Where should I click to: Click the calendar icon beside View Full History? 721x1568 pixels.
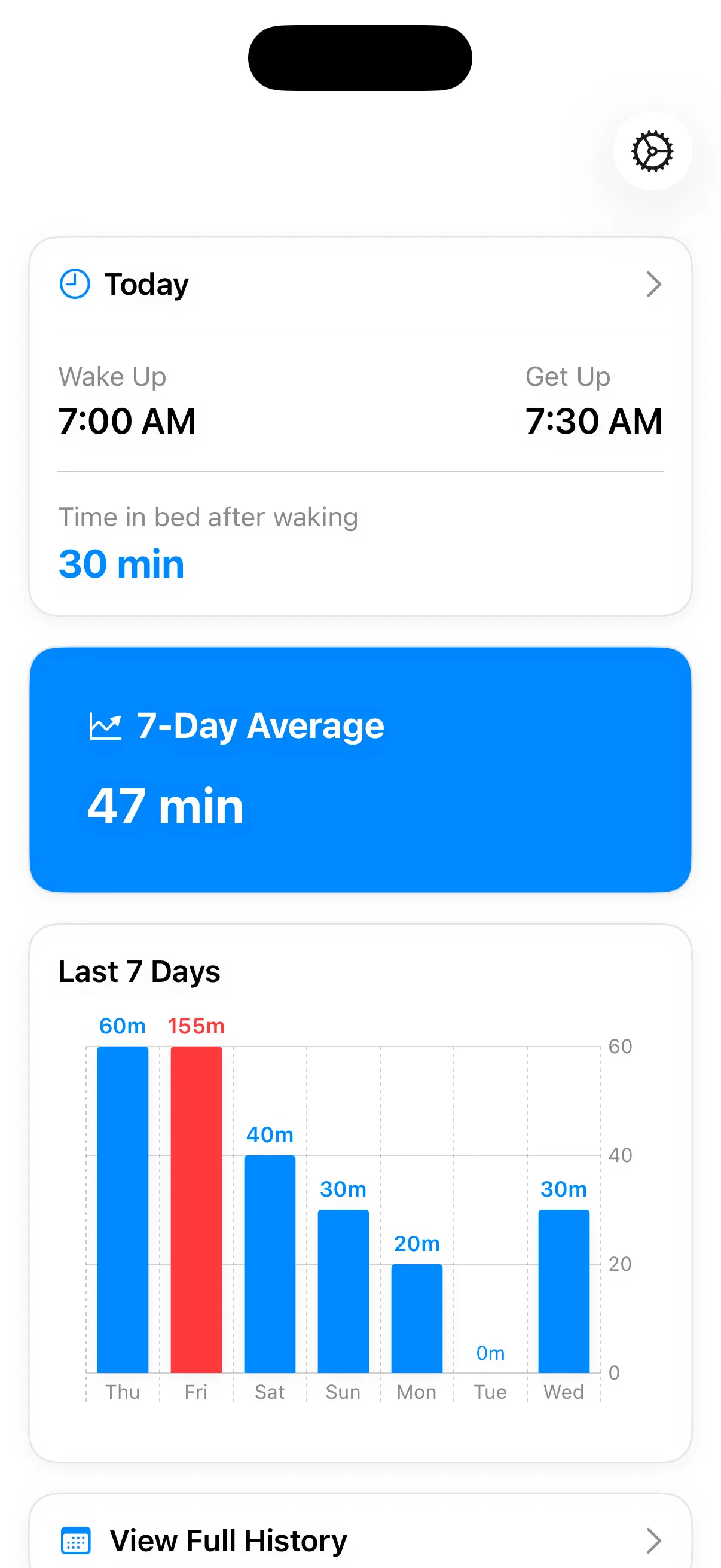coord(75,1540)
